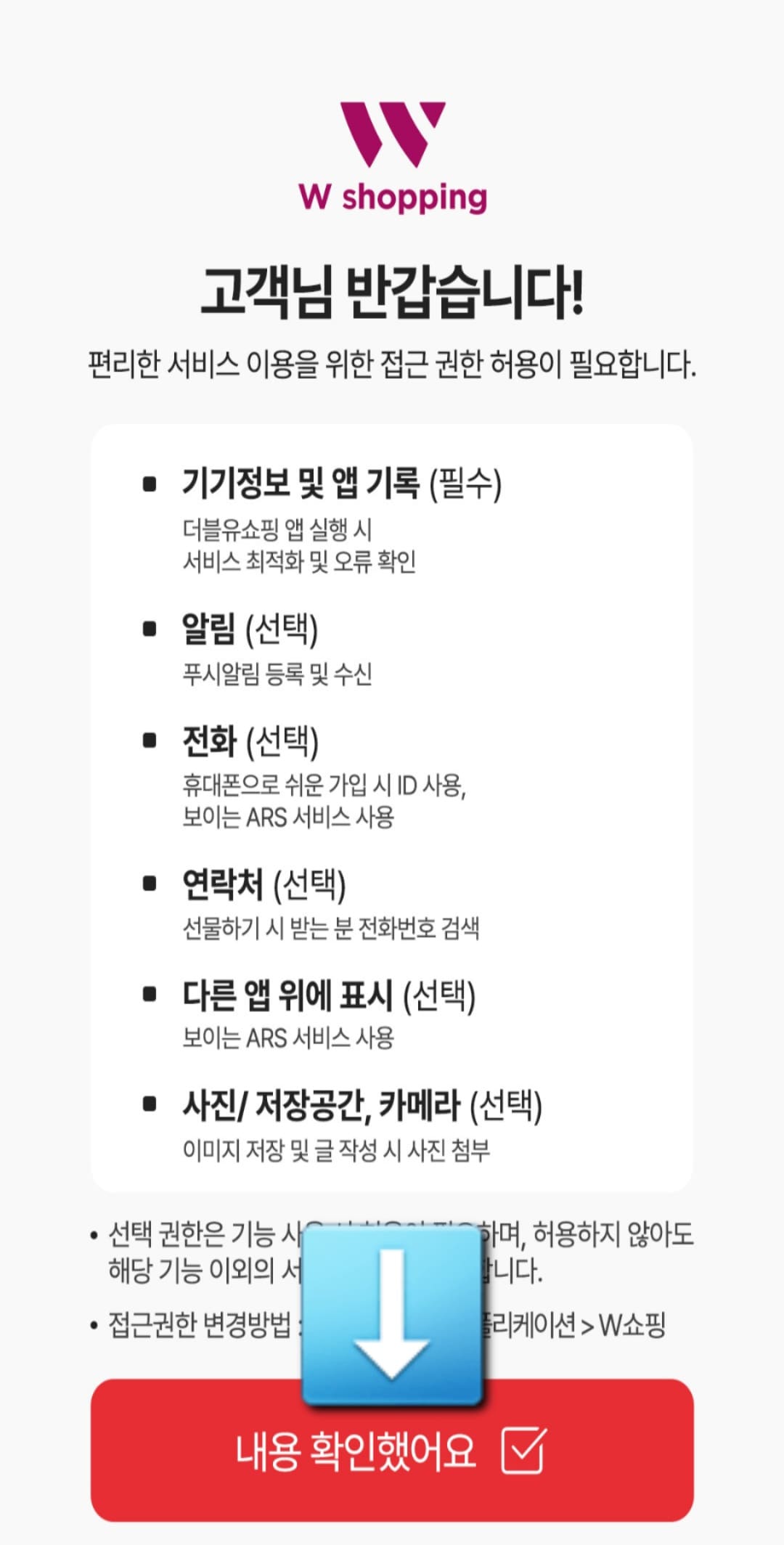Click the bullet icon next to 연락처 permission
784x1545 pixels.
150,883
